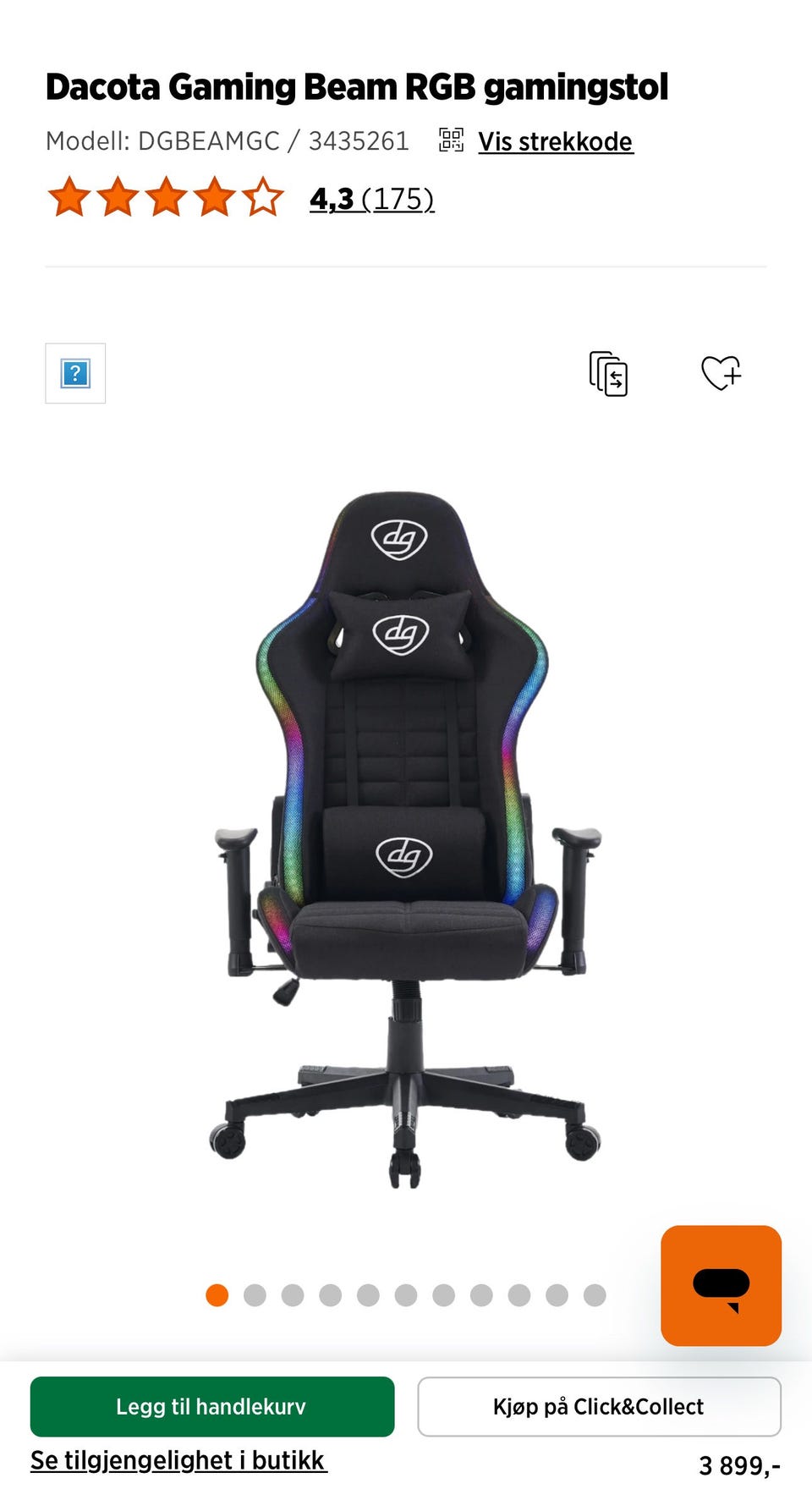This screenshot has height=1500, width=812.
Task: Open Se tilgjengelighet i butikk link
Action: point(178,1460)
